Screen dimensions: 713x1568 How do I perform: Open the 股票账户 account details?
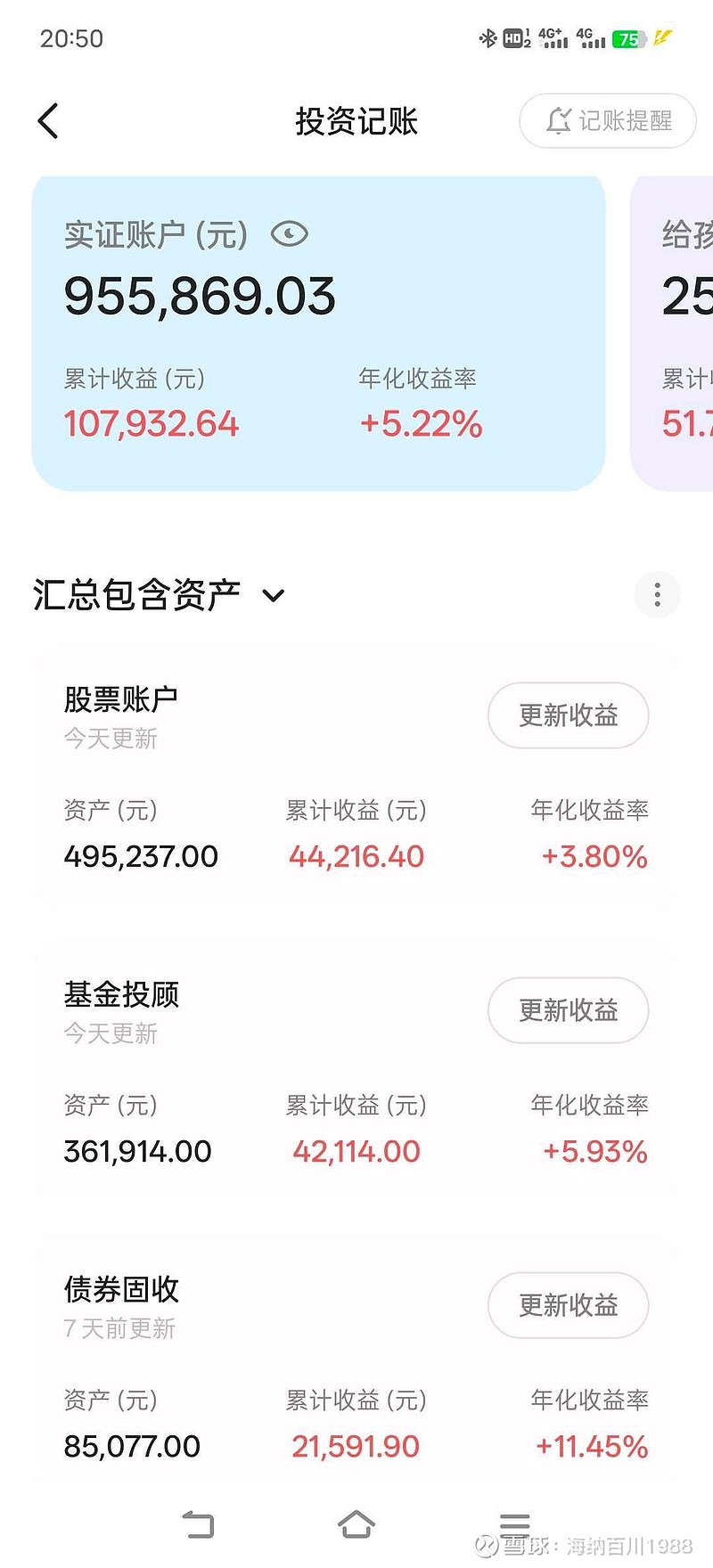pos(120,698)
